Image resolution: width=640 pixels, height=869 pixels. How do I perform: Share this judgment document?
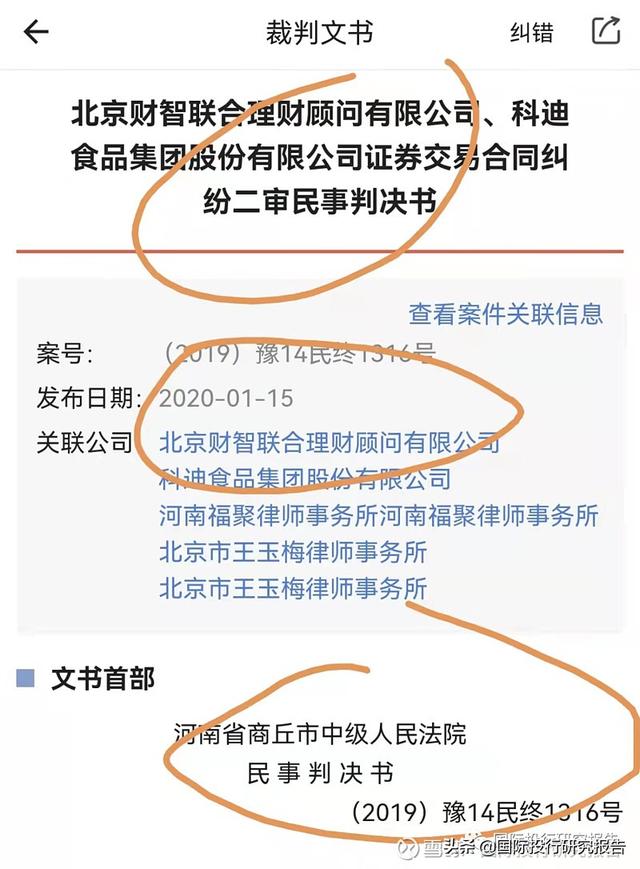[x=606, y=31]
